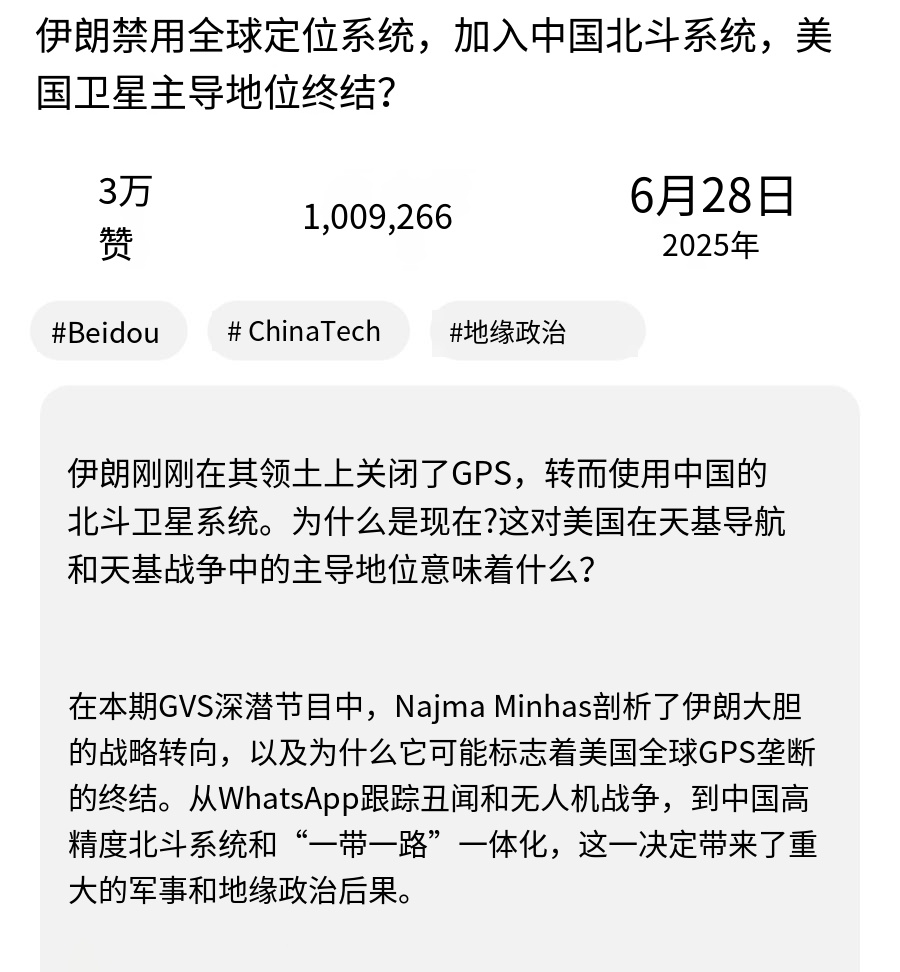
Task: Tap the #地缘政治 hashtag chip
Action: click(x=536, y=332)
